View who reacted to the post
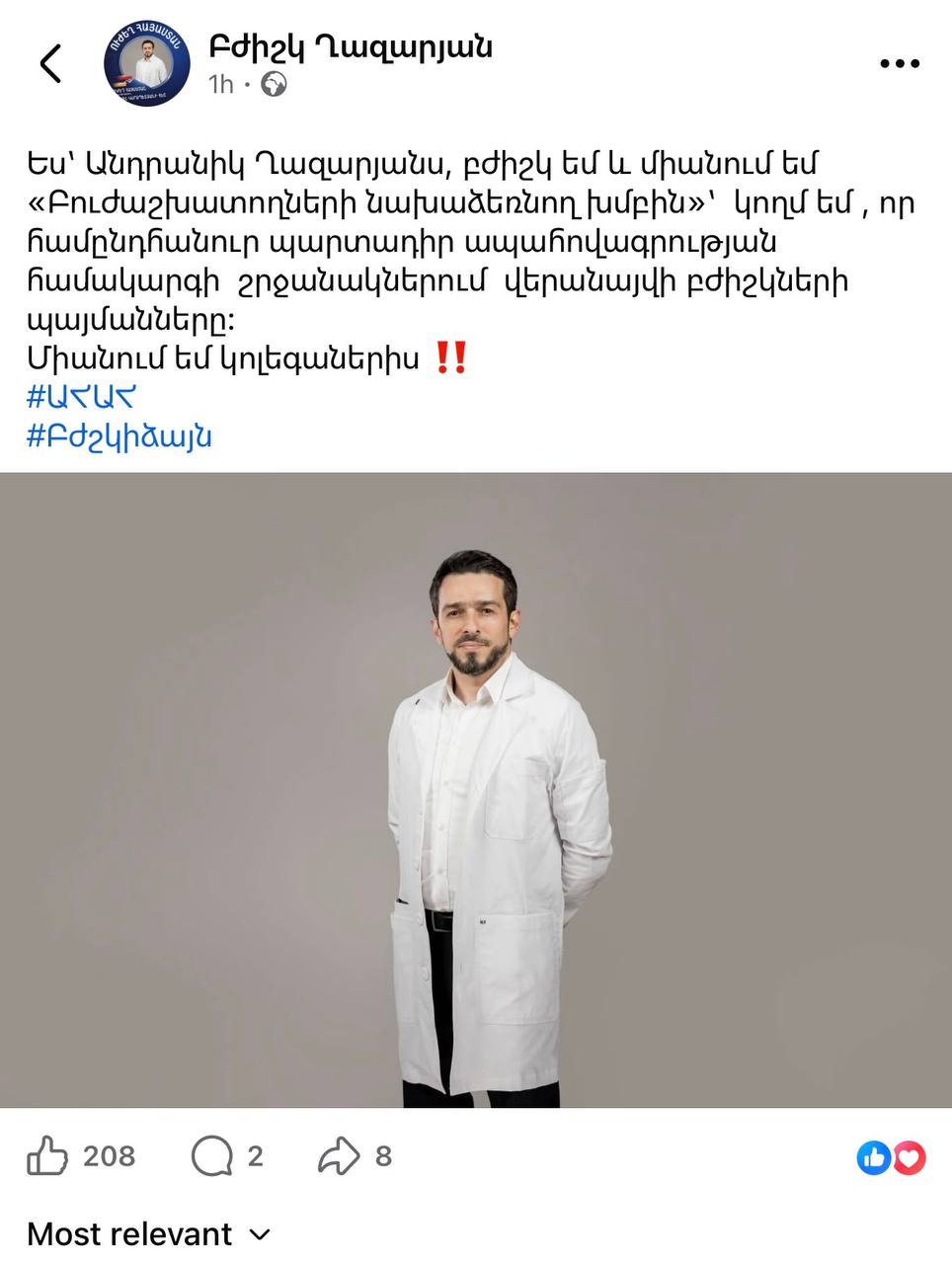The width and height of the screenshot is (952, 1264). pyautogui.click(x=891, y=1157)
